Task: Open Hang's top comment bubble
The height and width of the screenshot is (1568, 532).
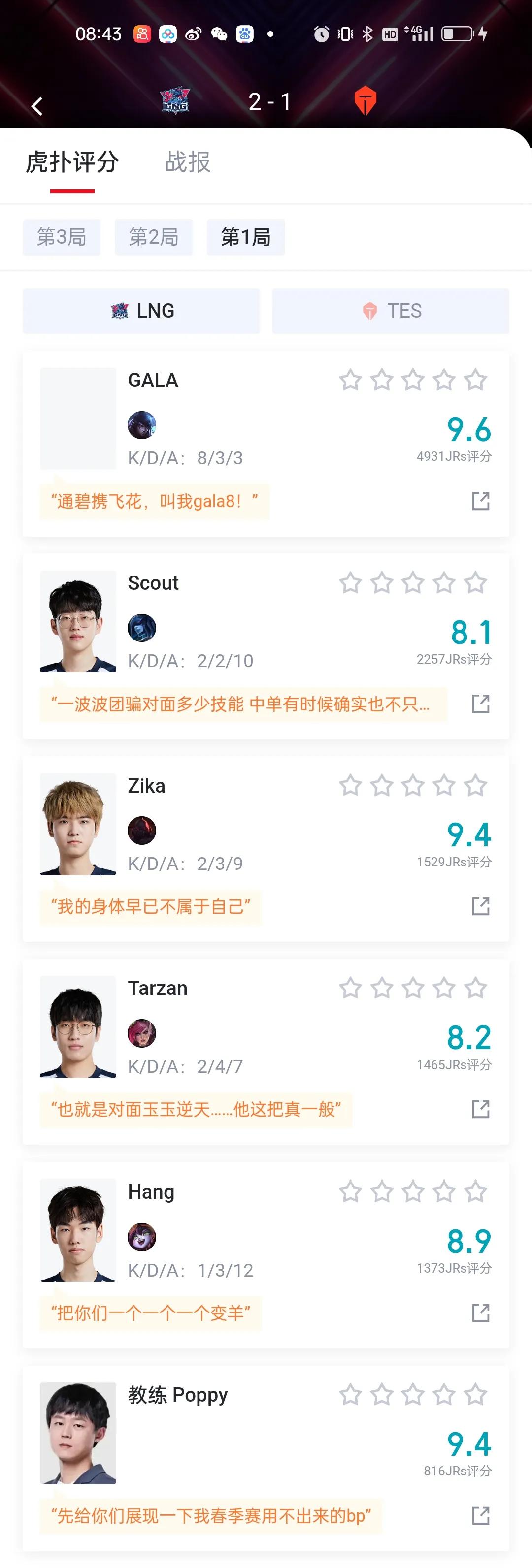Action: 151,1313
